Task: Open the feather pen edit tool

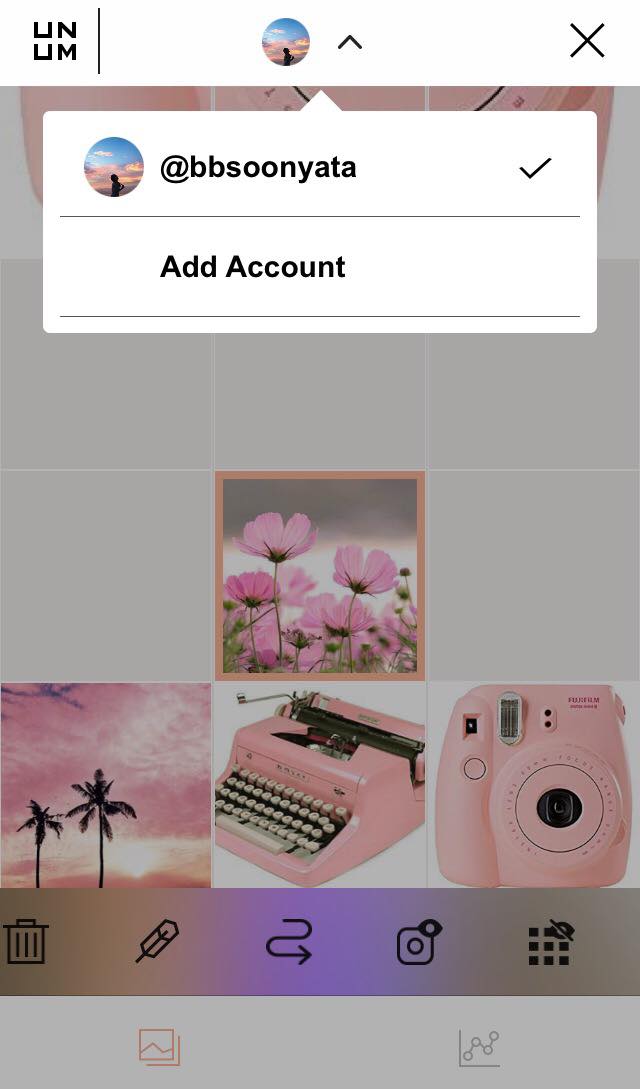Action: 158,941
